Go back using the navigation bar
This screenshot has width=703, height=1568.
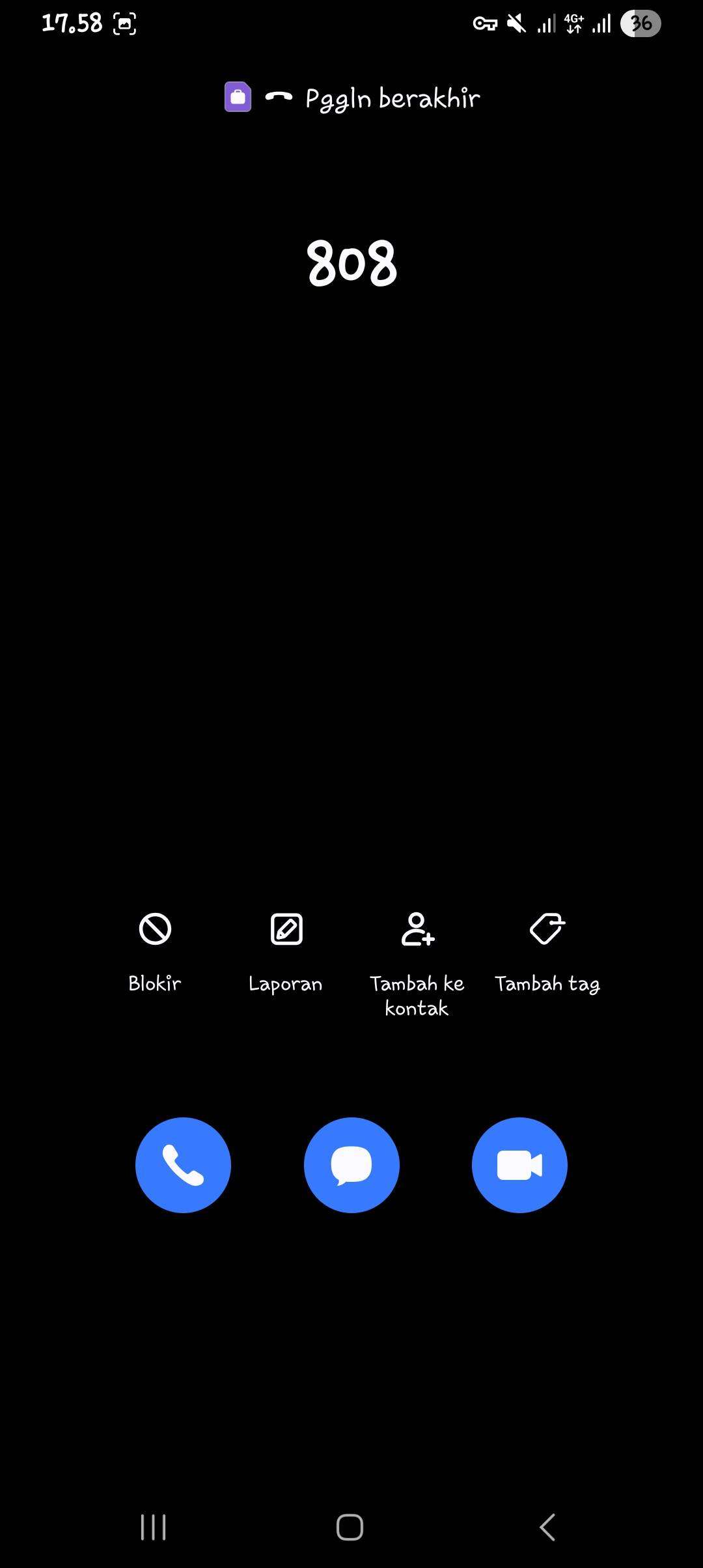(547, 1527)
